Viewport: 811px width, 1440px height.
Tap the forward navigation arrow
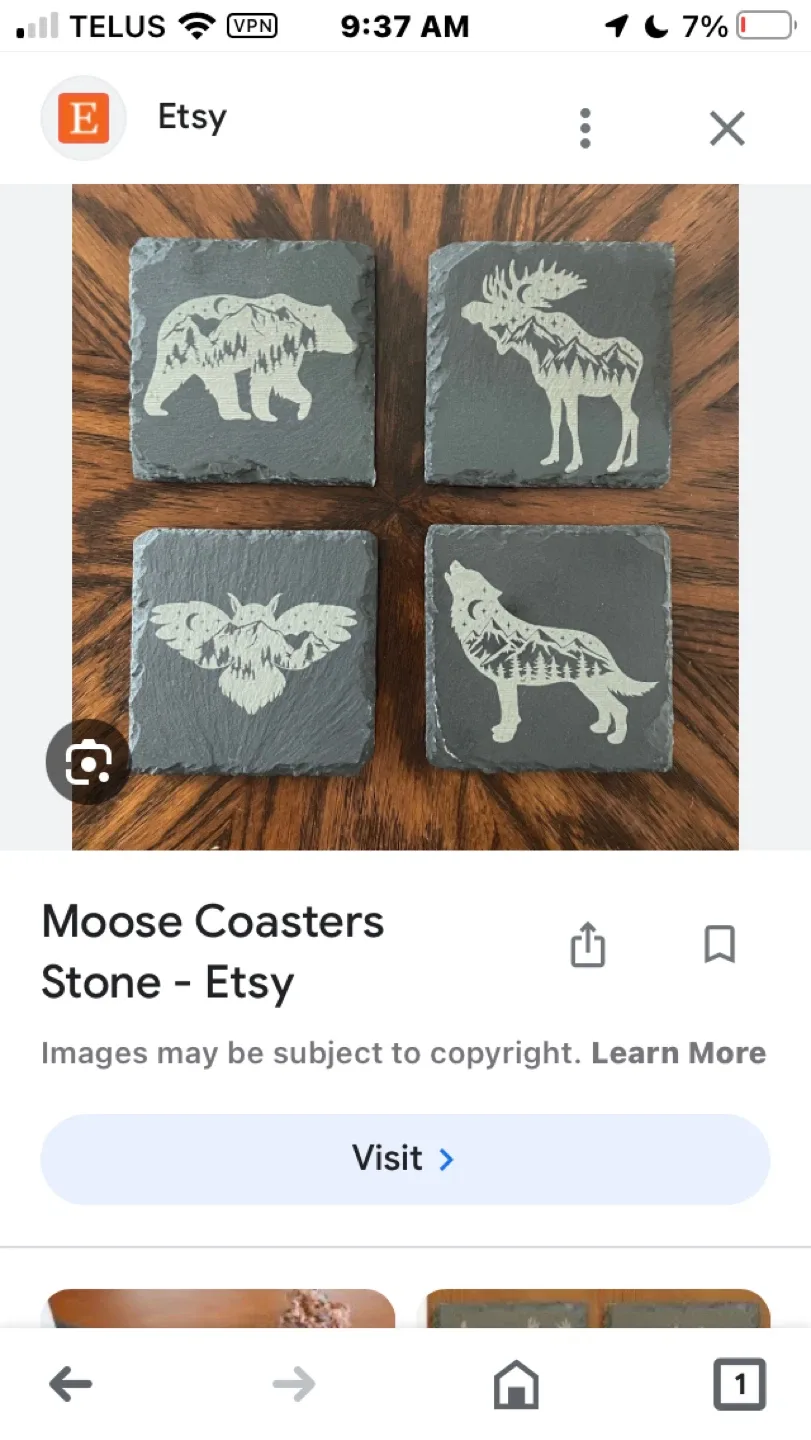pyautogui.click(x=292, y=1384)
